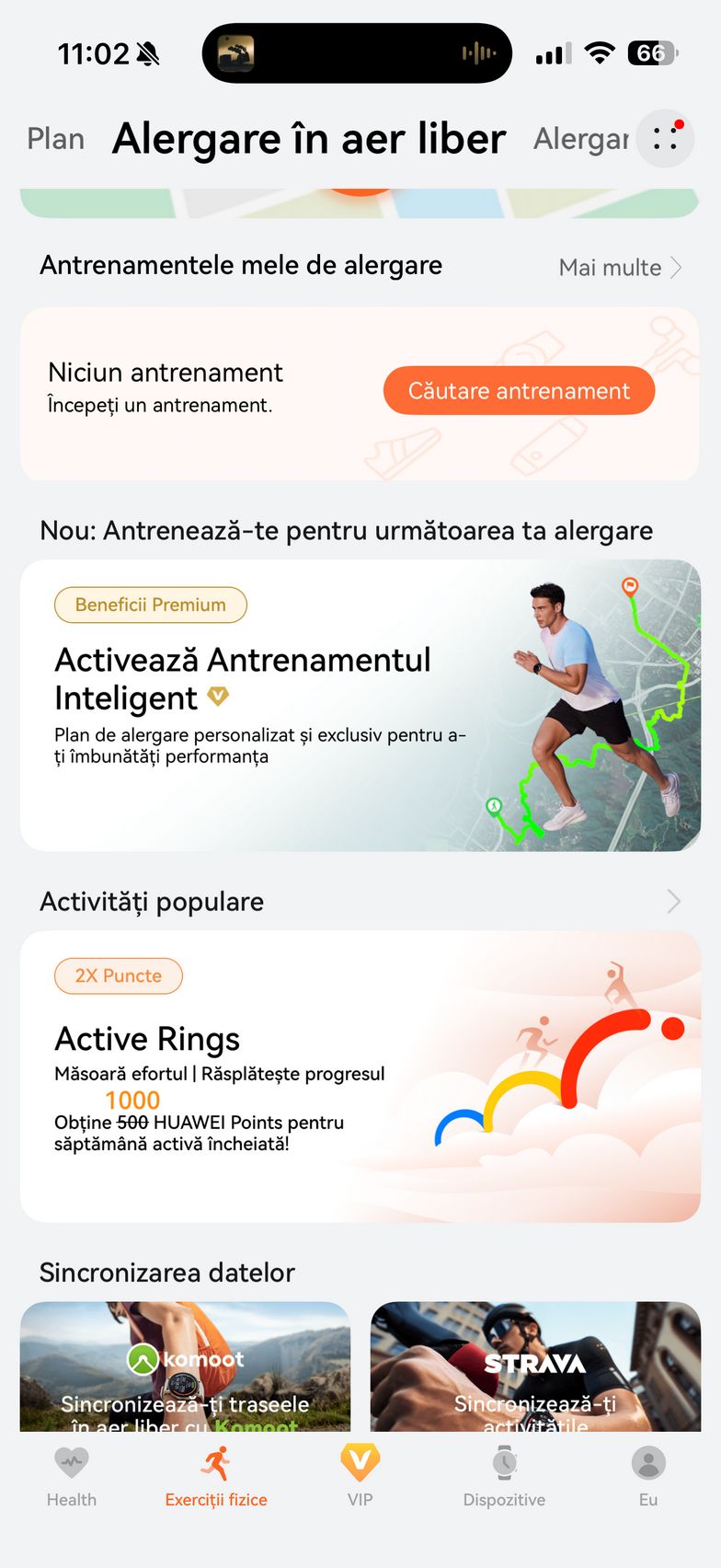Screen dimensions: 721x1568
Task: Open the four-dot menu icon
Action: [665, 139]
